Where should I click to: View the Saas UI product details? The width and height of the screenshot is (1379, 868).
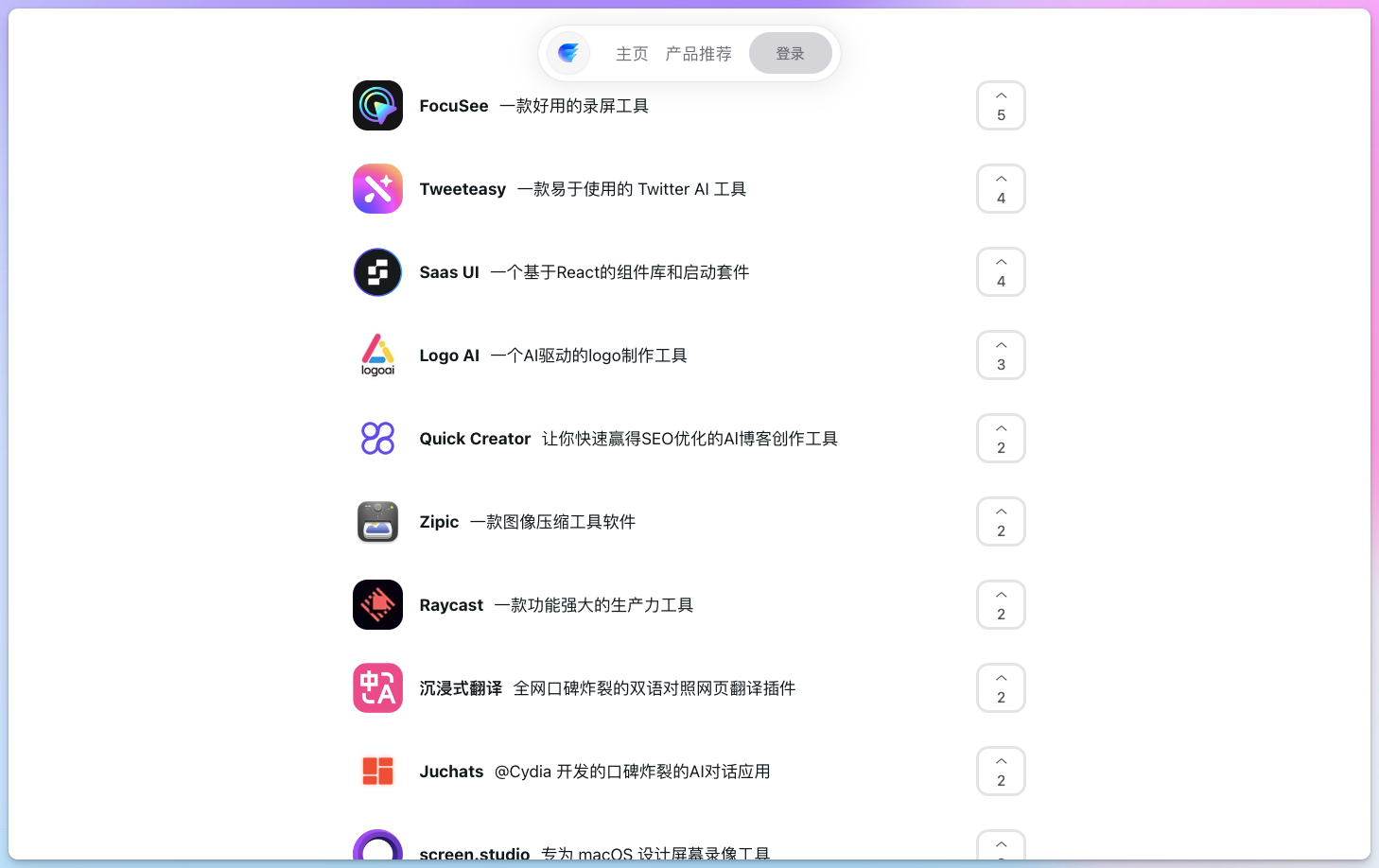click(449, 272)
